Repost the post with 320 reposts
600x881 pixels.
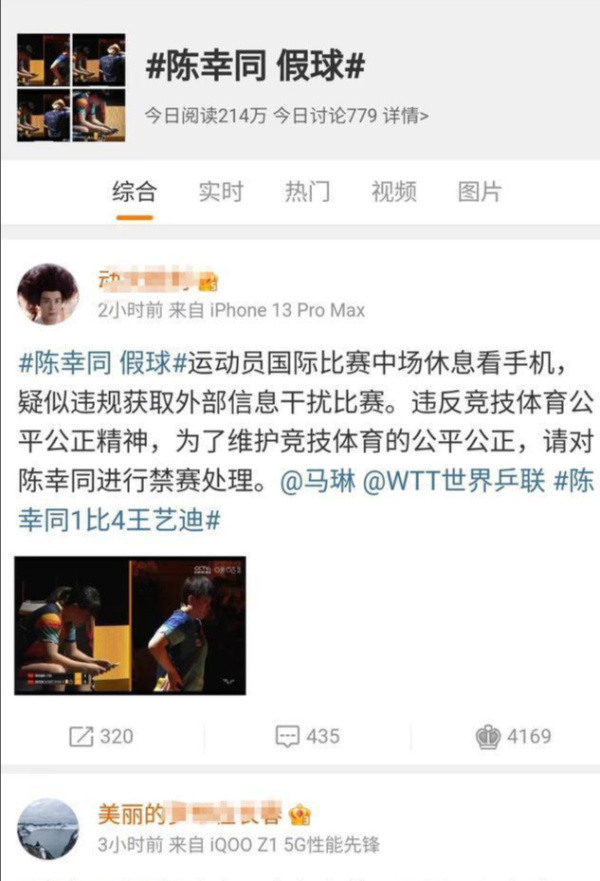pyautogui.click(x=101, y=736)
